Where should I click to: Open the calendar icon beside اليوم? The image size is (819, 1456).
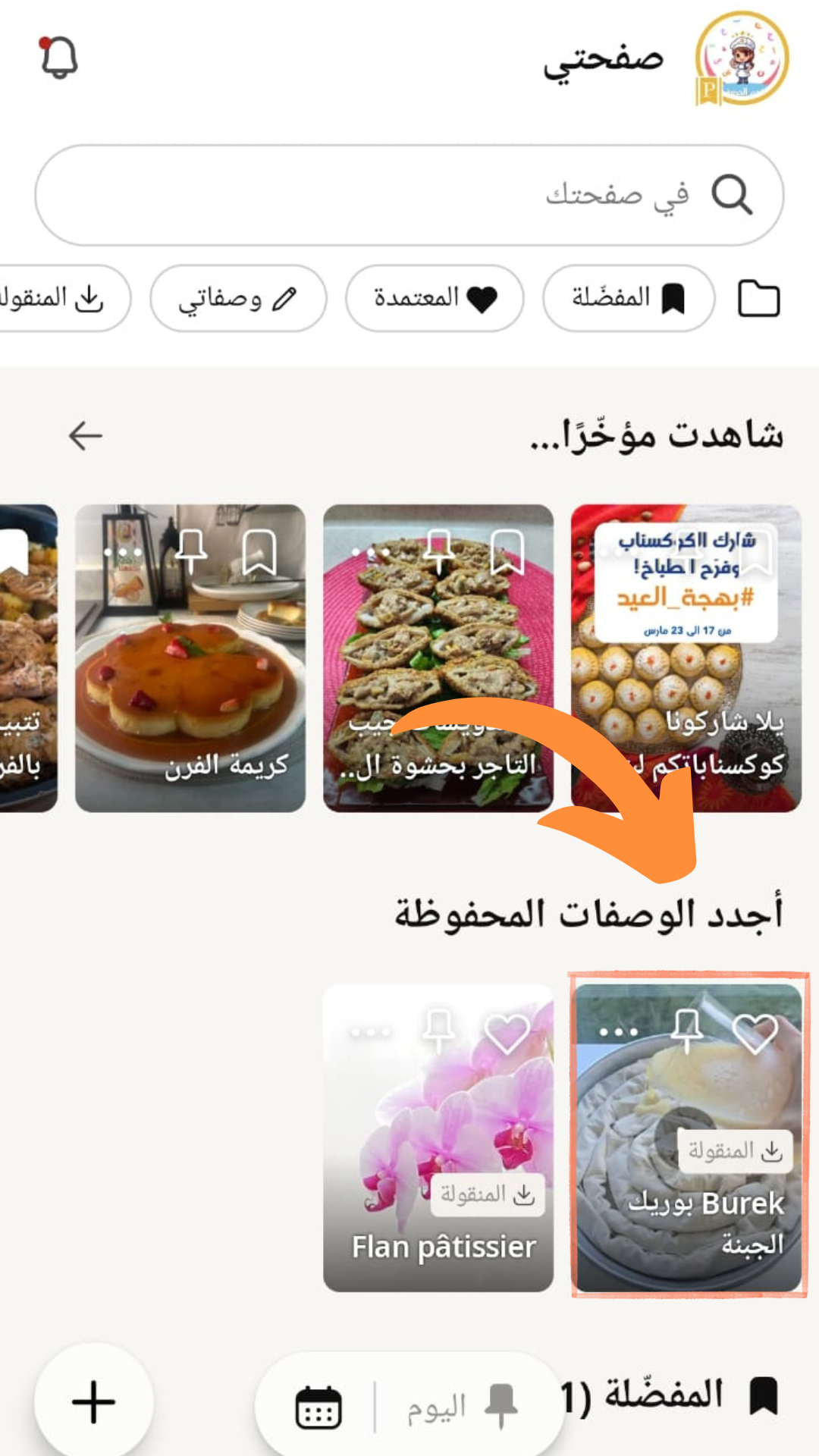pos(318,1407)
